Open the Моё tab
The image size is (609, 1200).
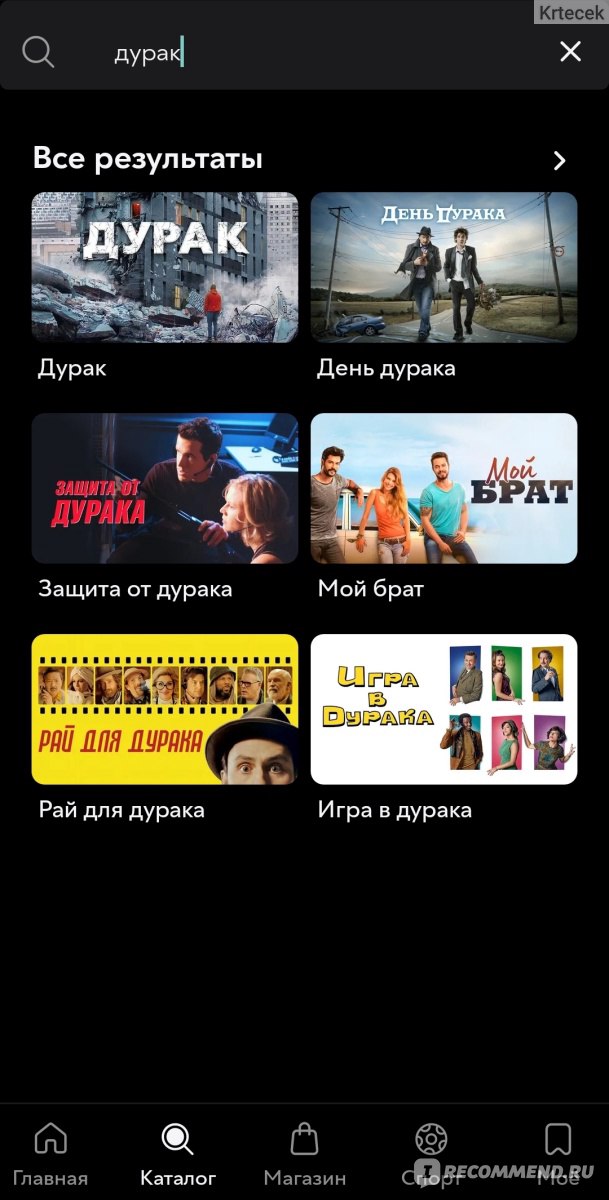558,1155
